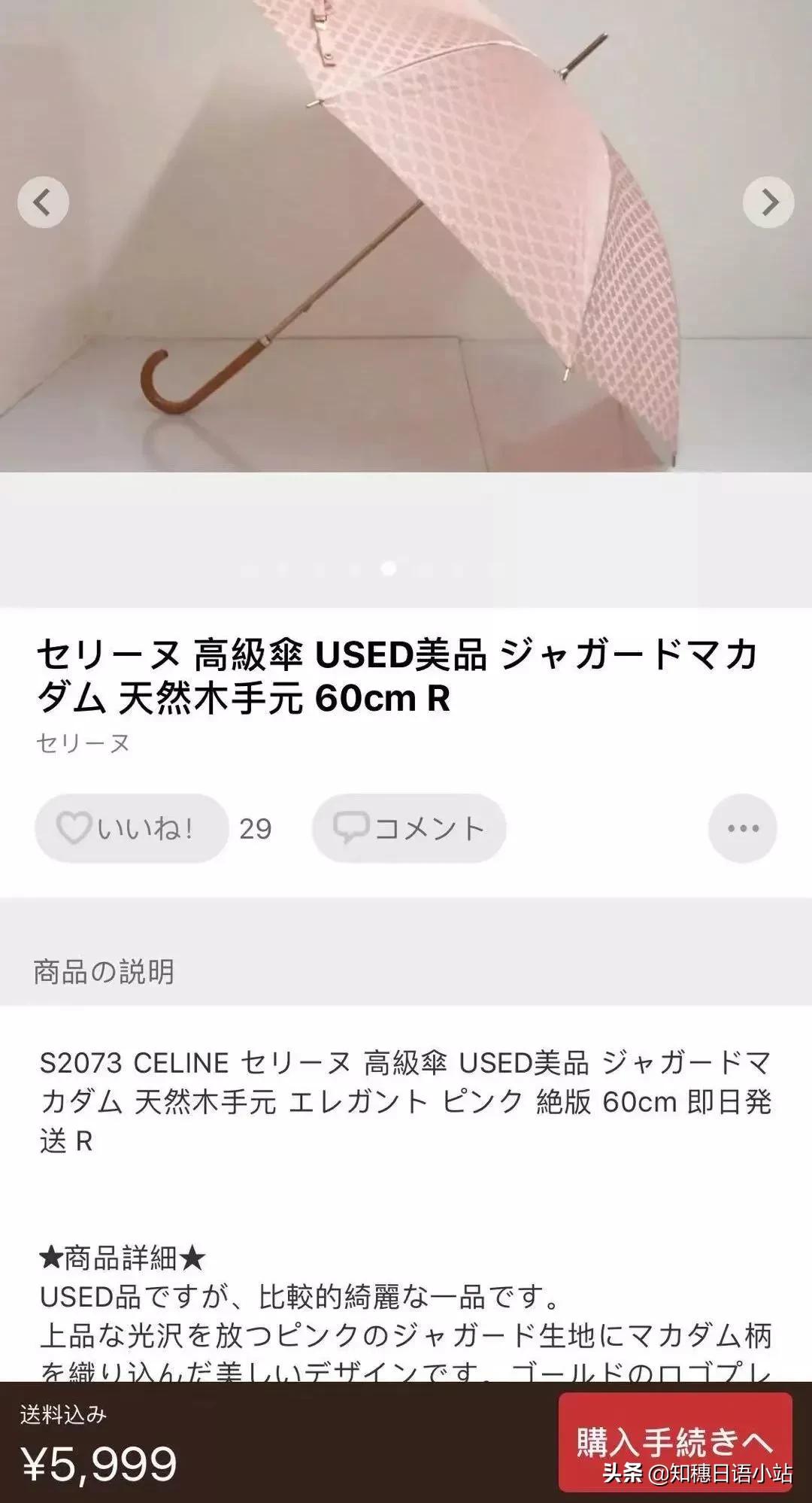Click the left arrow to see previous photo
The height and width of the screenshot is (1503, 812).
coord(44,201)
